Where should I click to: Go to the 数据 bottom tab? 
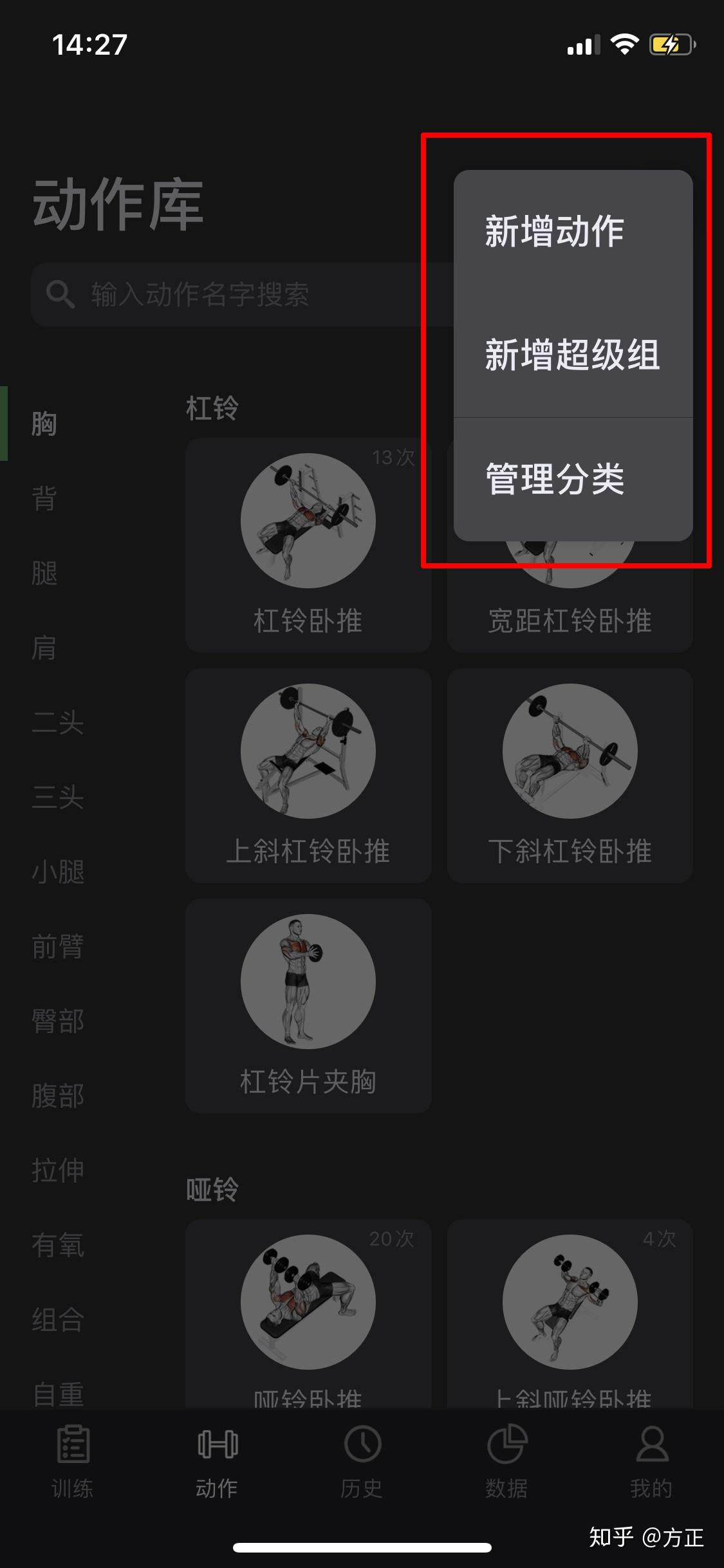point(506,1462)
